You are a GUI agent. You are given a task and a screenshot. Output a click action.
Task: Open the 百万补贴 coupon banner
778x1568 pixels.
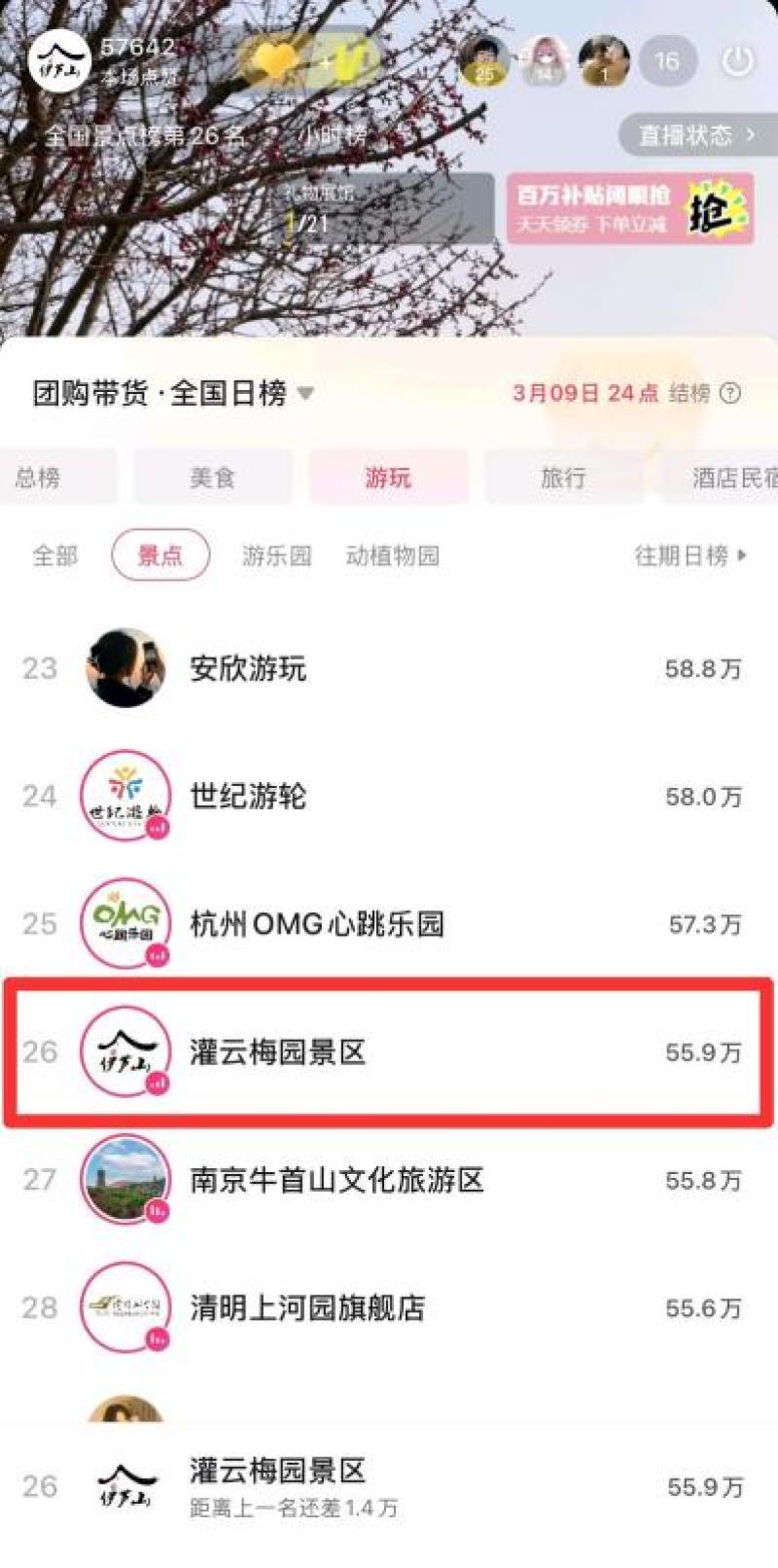(x=629, y=208)
